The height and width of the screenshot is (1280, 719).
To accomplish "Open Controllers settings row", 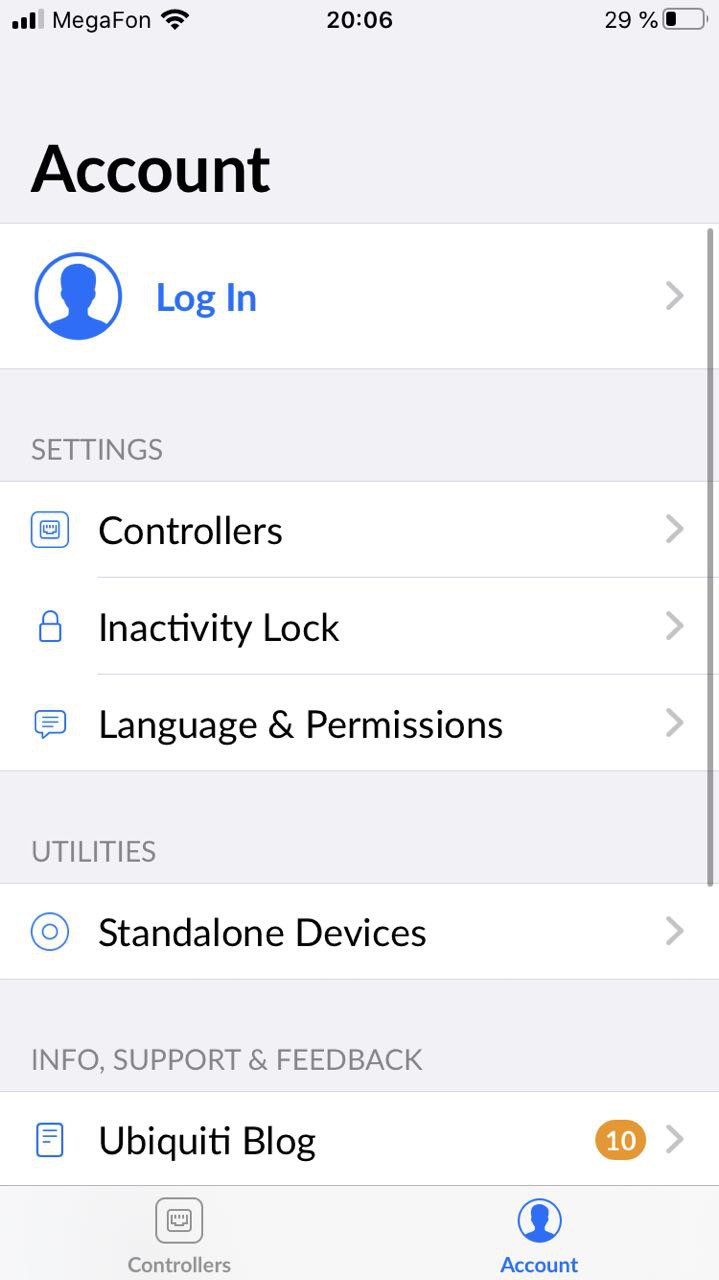I will tap(359, 530).
